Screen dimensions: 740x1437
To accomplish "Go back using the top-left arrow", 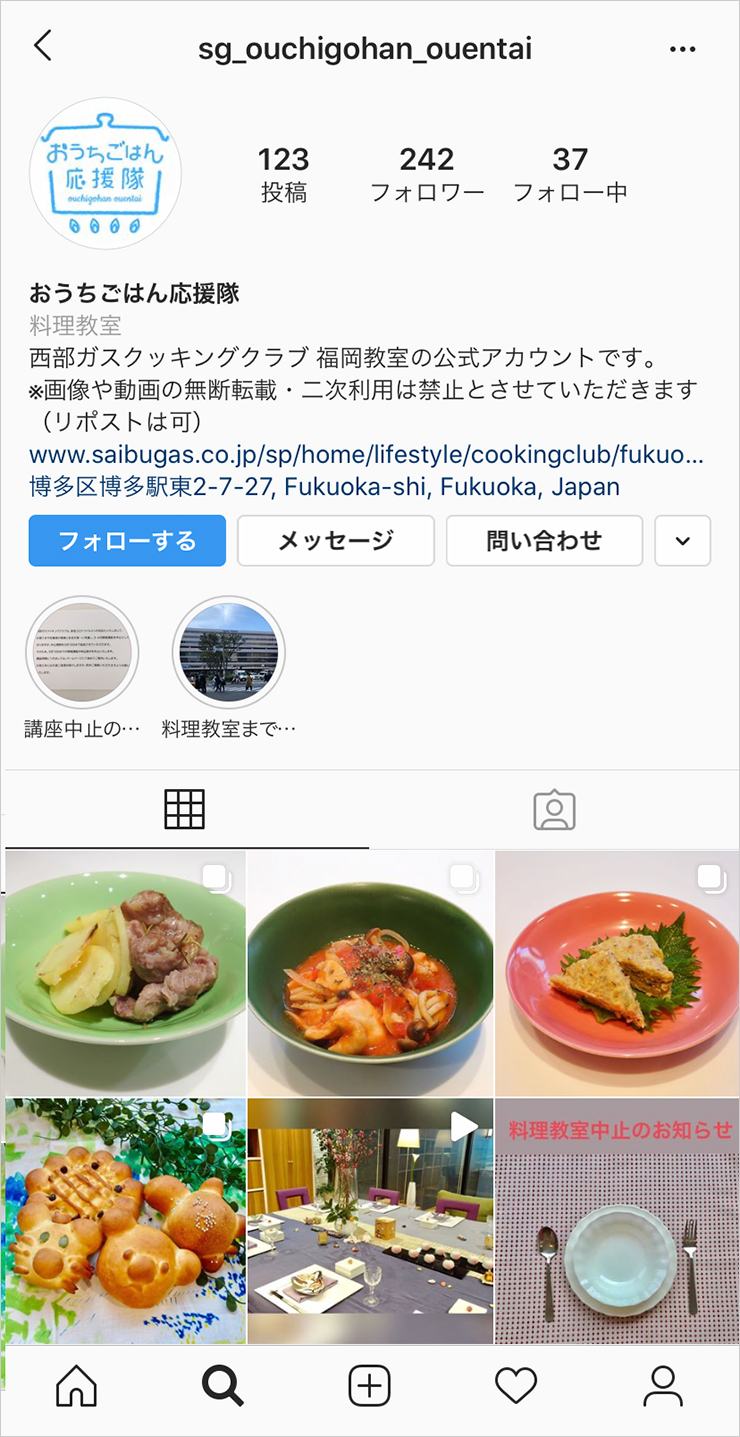I will point(42,46).
